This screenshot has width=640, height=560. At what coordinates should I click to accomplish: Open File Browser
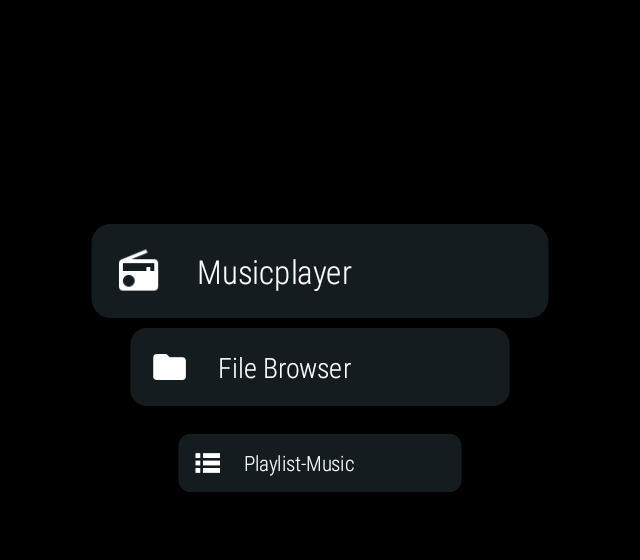coord(320,367)
